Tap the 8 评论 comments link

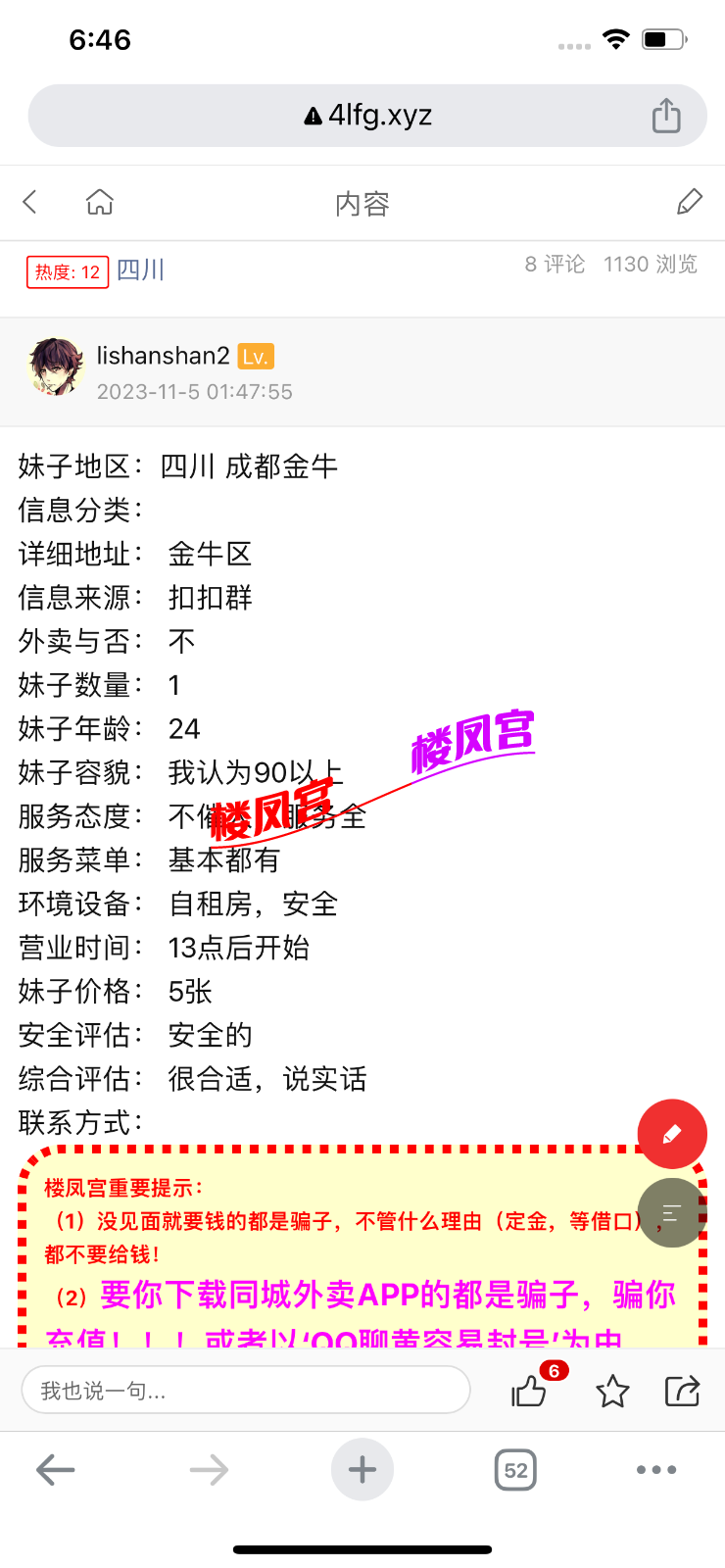[x=555, y=265]
